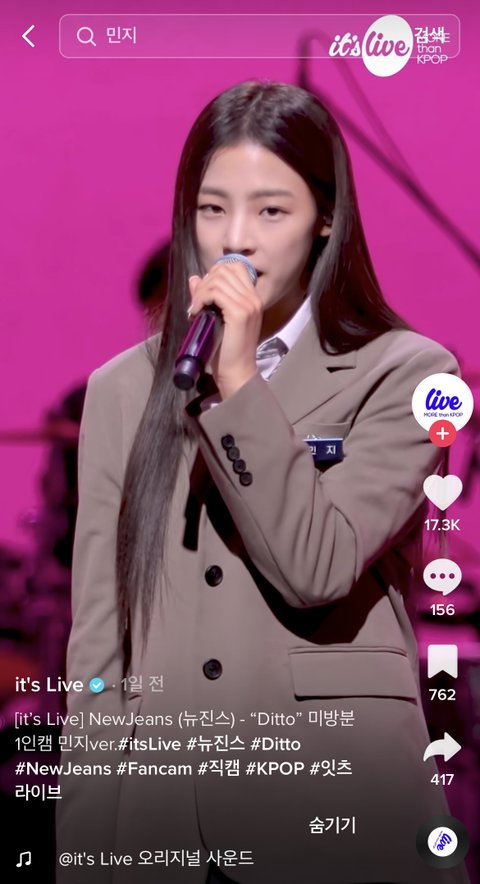Open the #Fancam hashtag
480x884 pixels.
154,768
